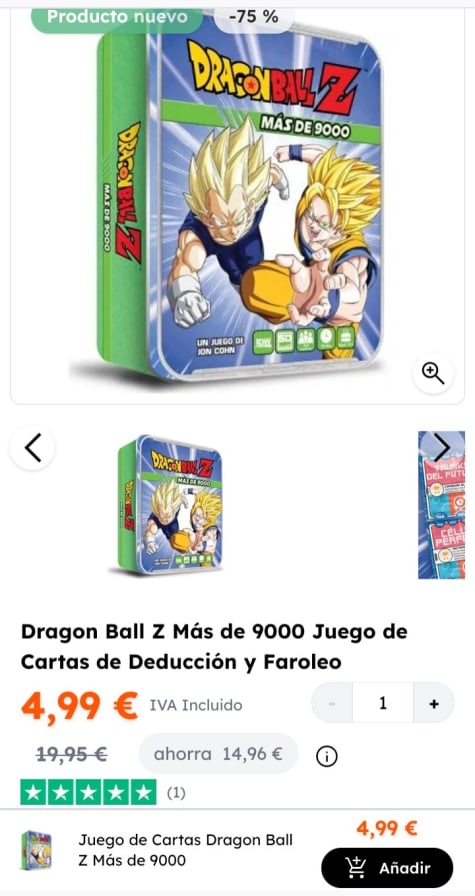Open the large Dragon Ball Z product image
This screenshot has width=475, height=896.
click(238, 203)
